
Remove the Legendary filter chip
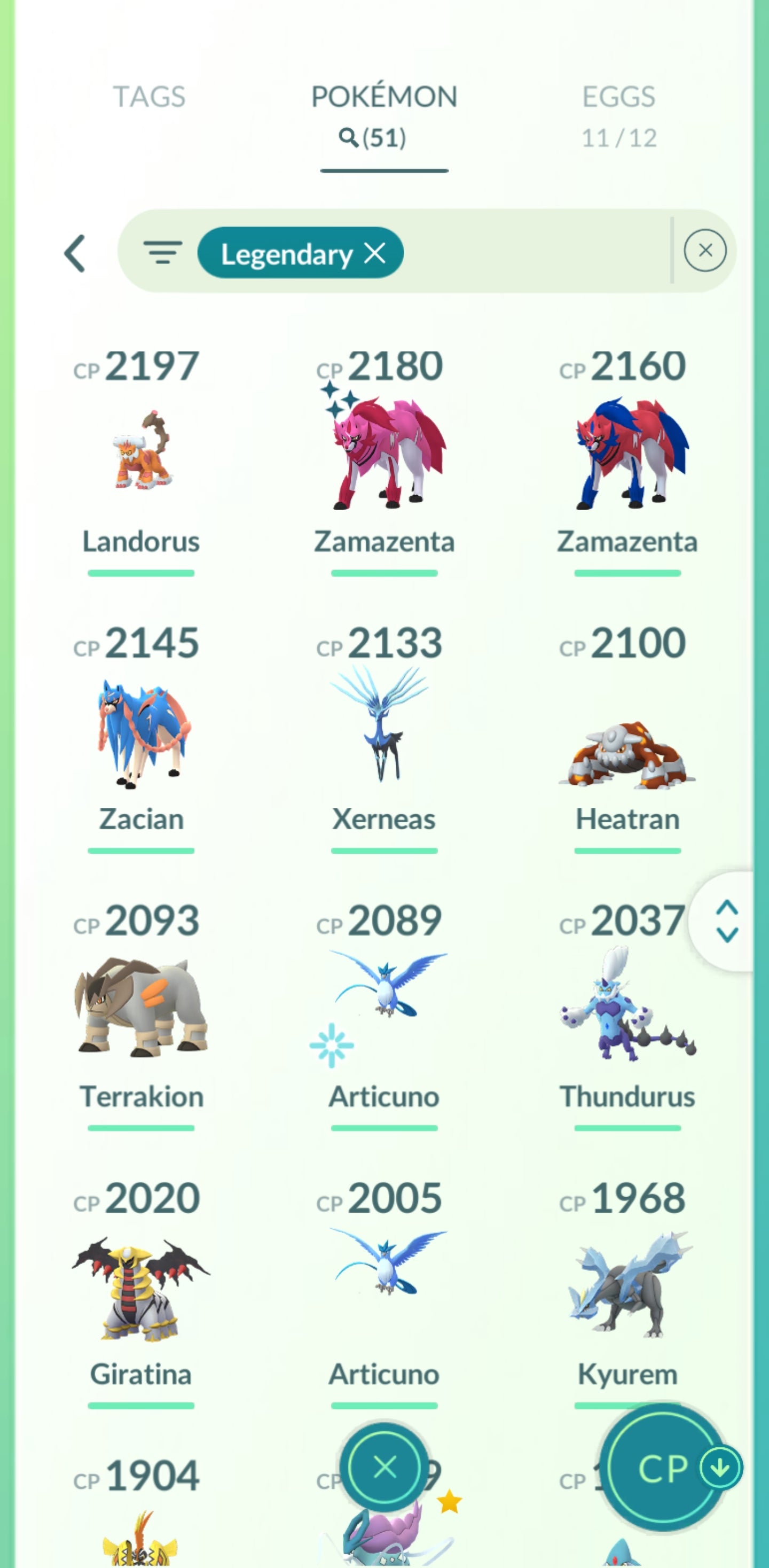tap(375, 253)
